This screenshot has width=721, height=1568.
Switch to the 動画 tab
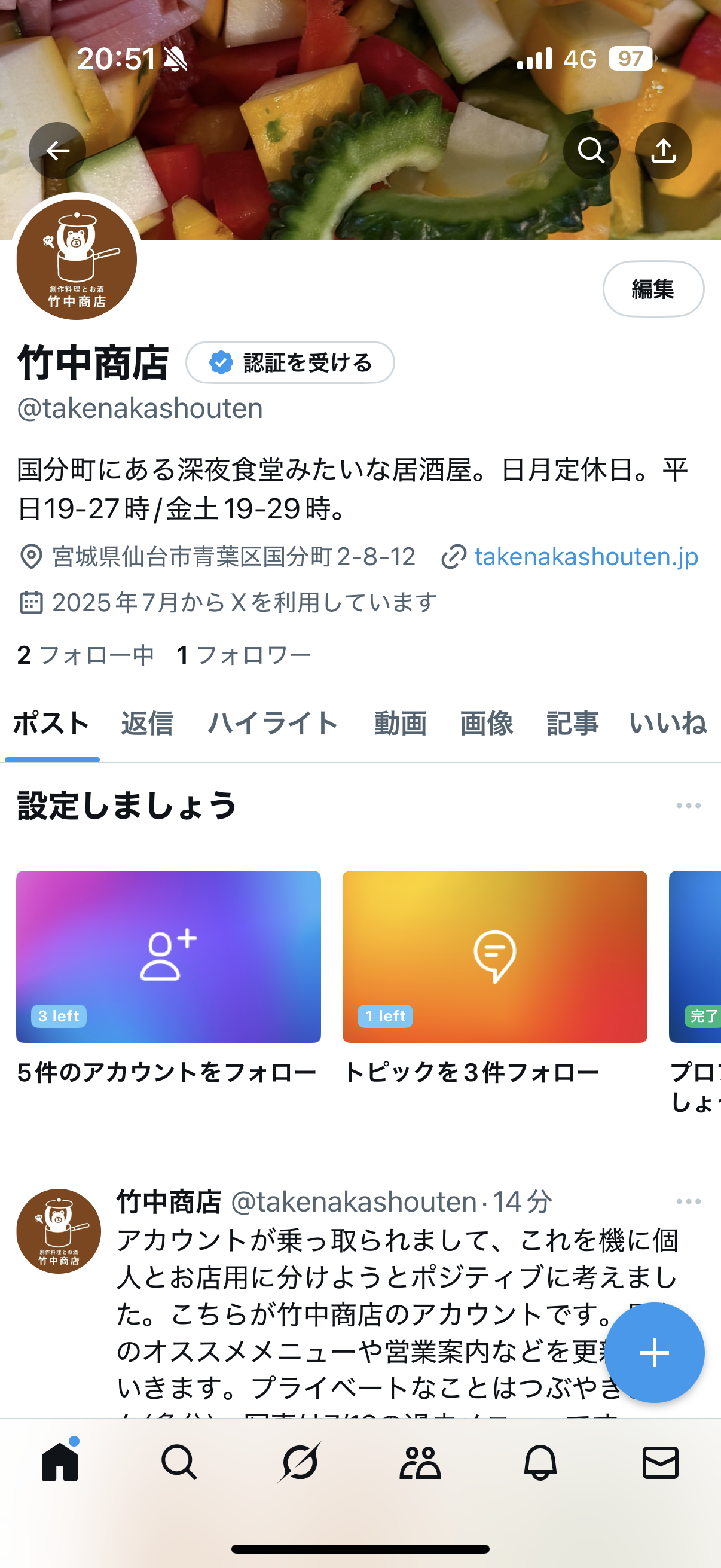(401, 724)
